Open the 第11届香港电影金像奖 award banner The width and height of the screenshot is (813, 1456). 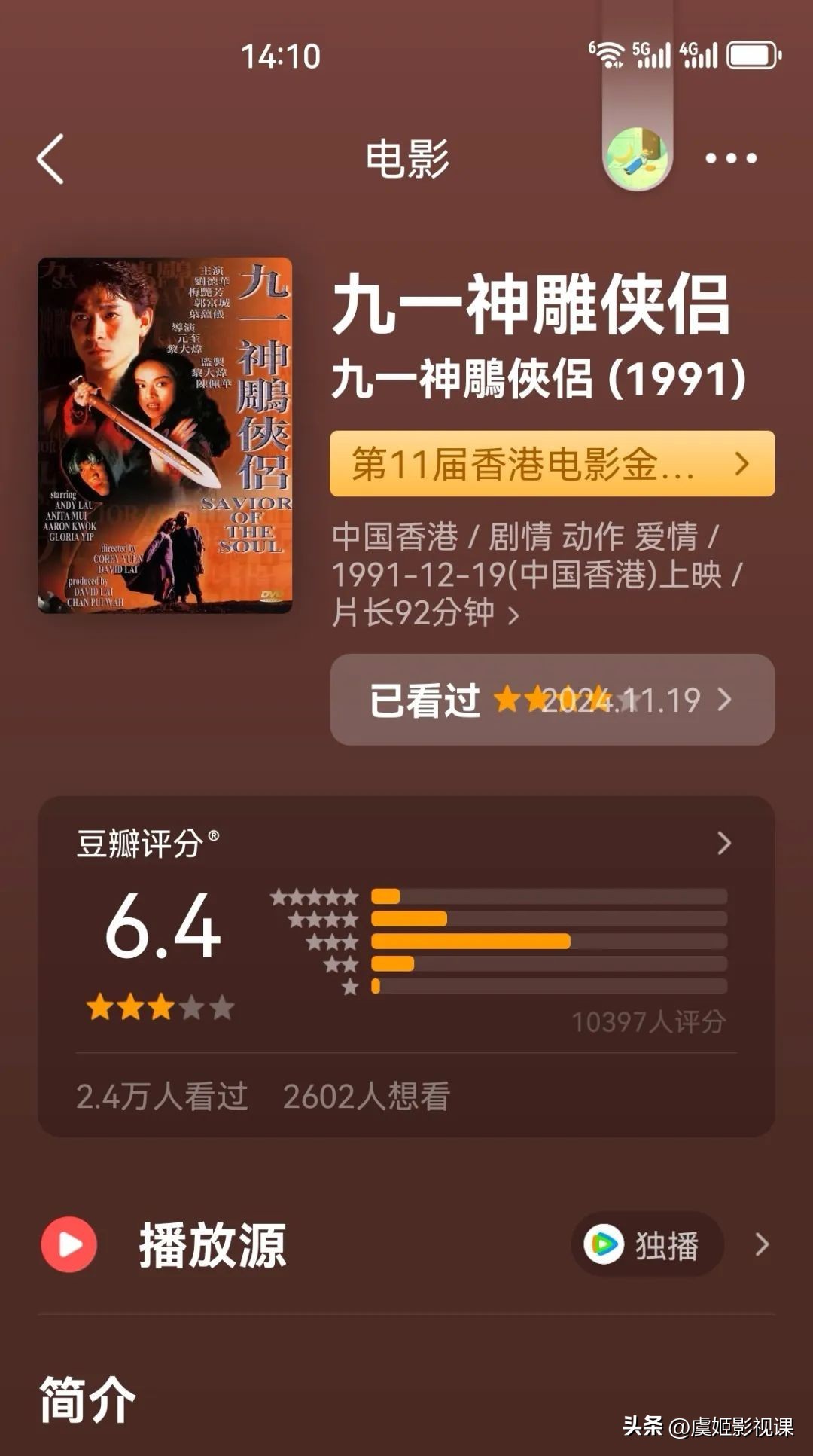552,464
